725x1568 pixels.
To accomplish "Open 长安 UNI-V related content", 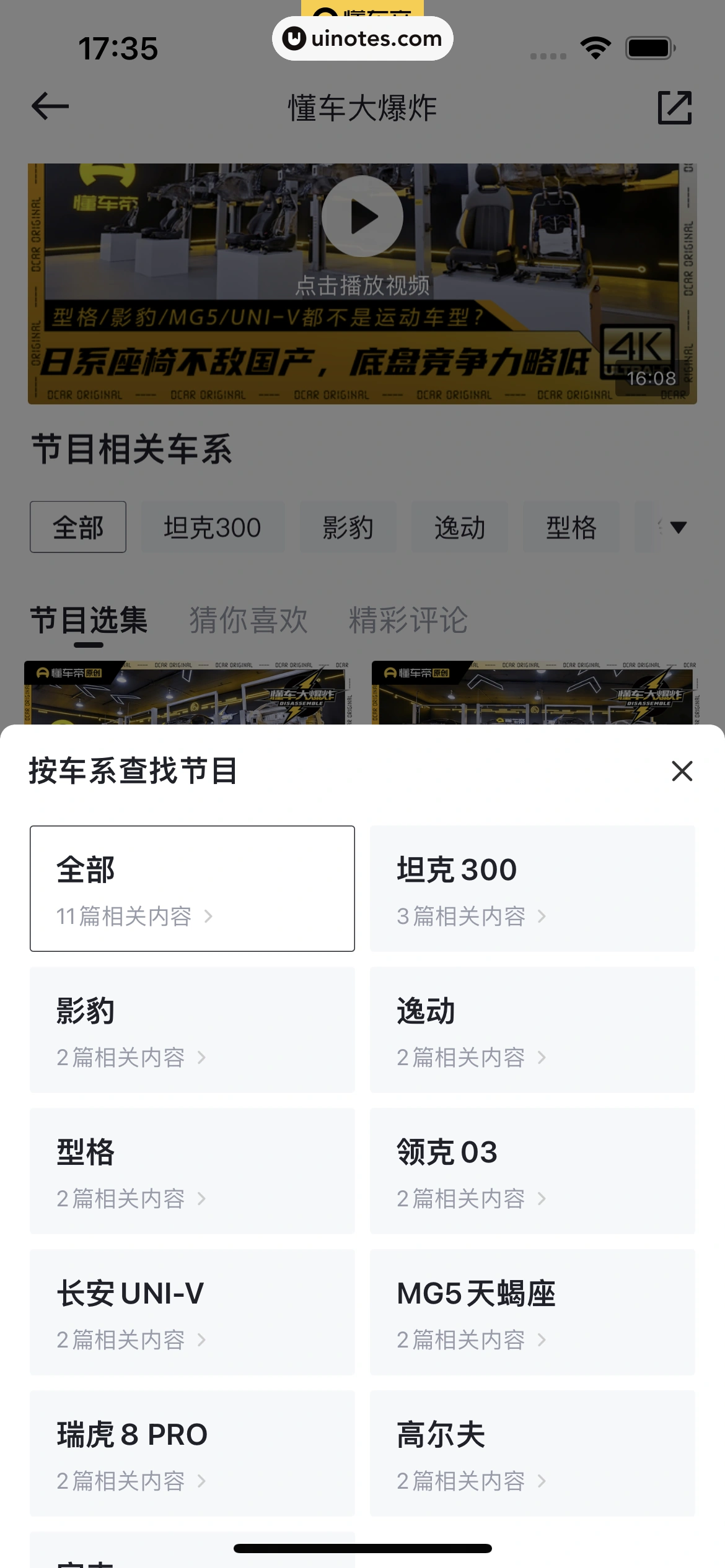I will pyautogui.click(x=192, y=1312).
